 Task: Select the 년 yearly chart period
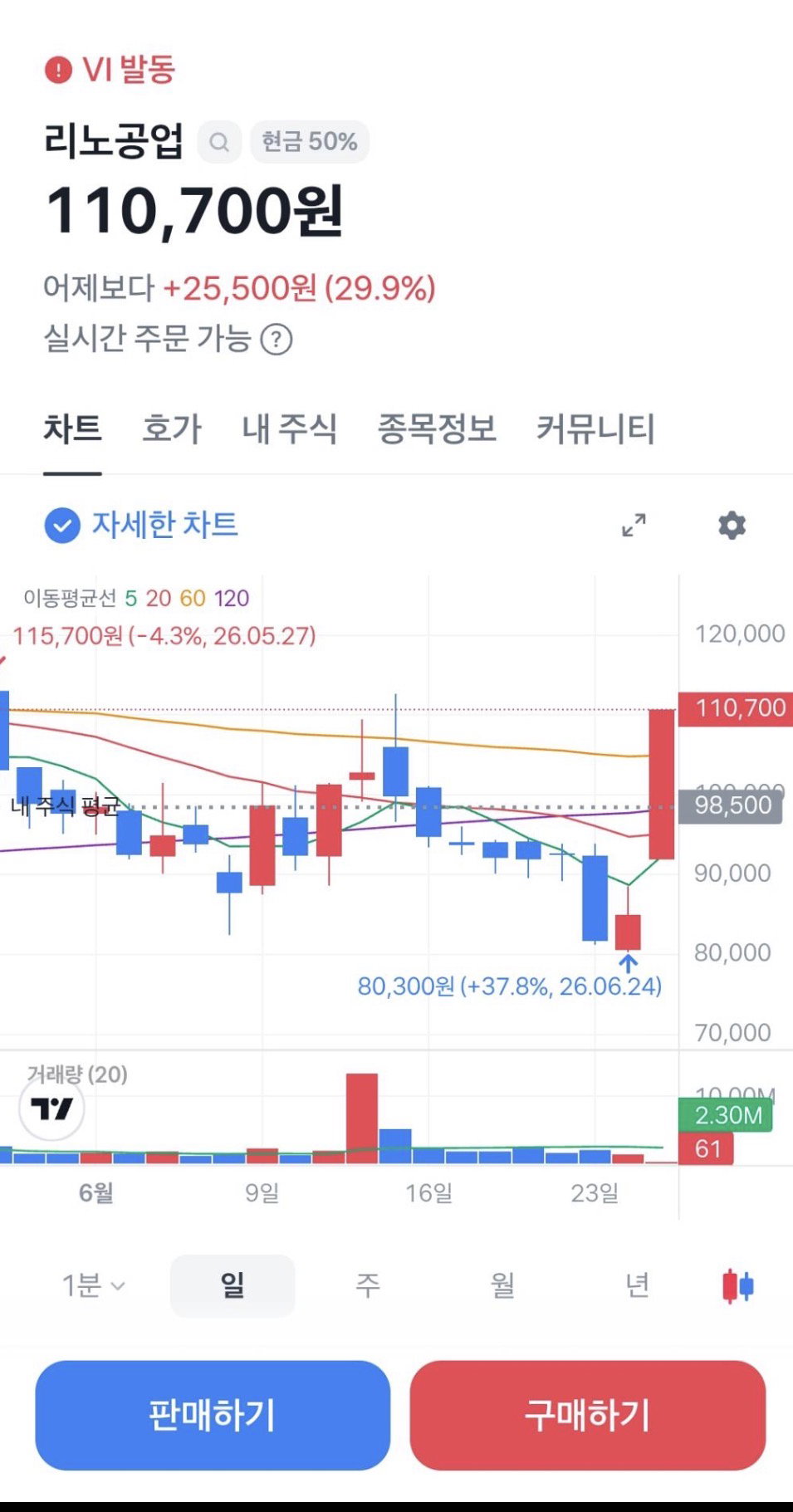coord(637,1285)
